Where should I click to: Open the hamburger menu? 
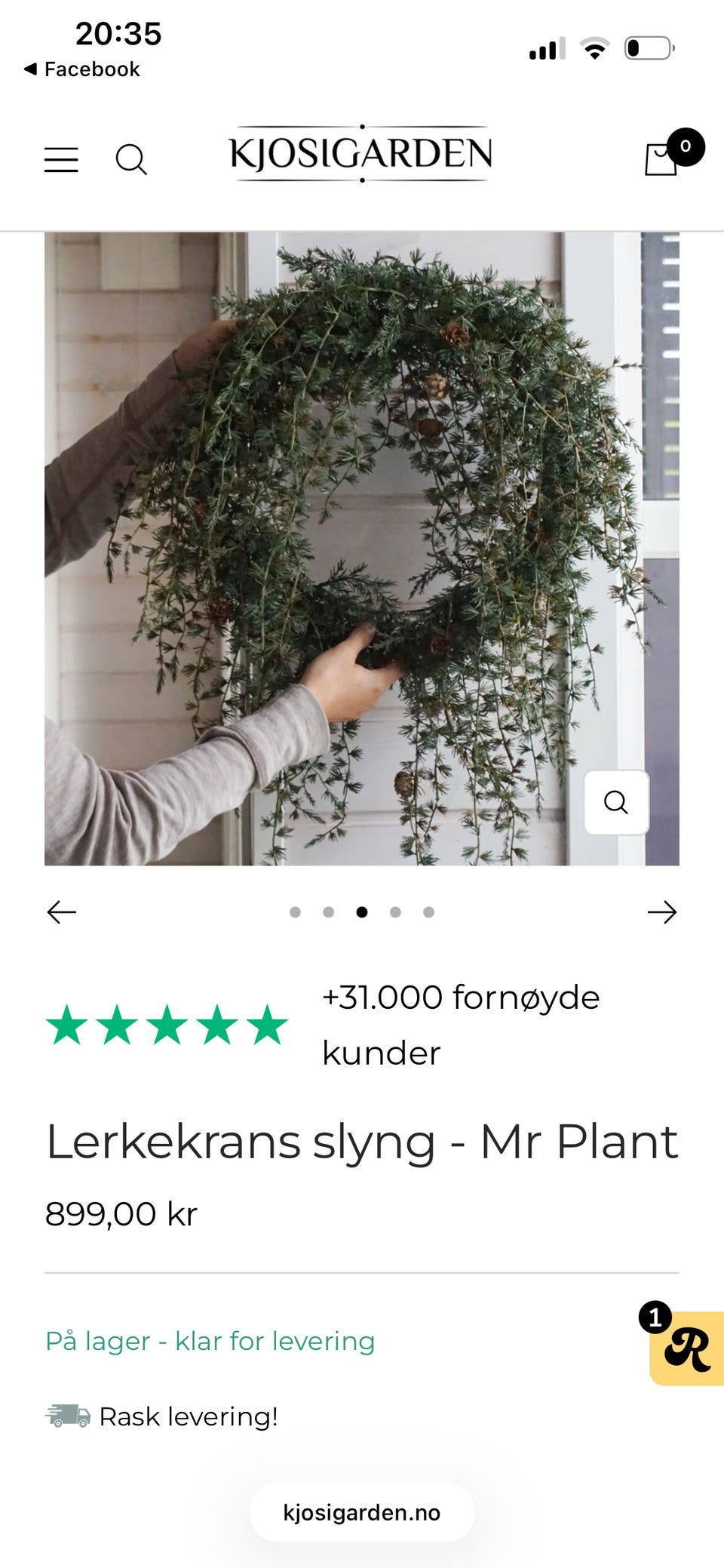(x=61, y=160)
